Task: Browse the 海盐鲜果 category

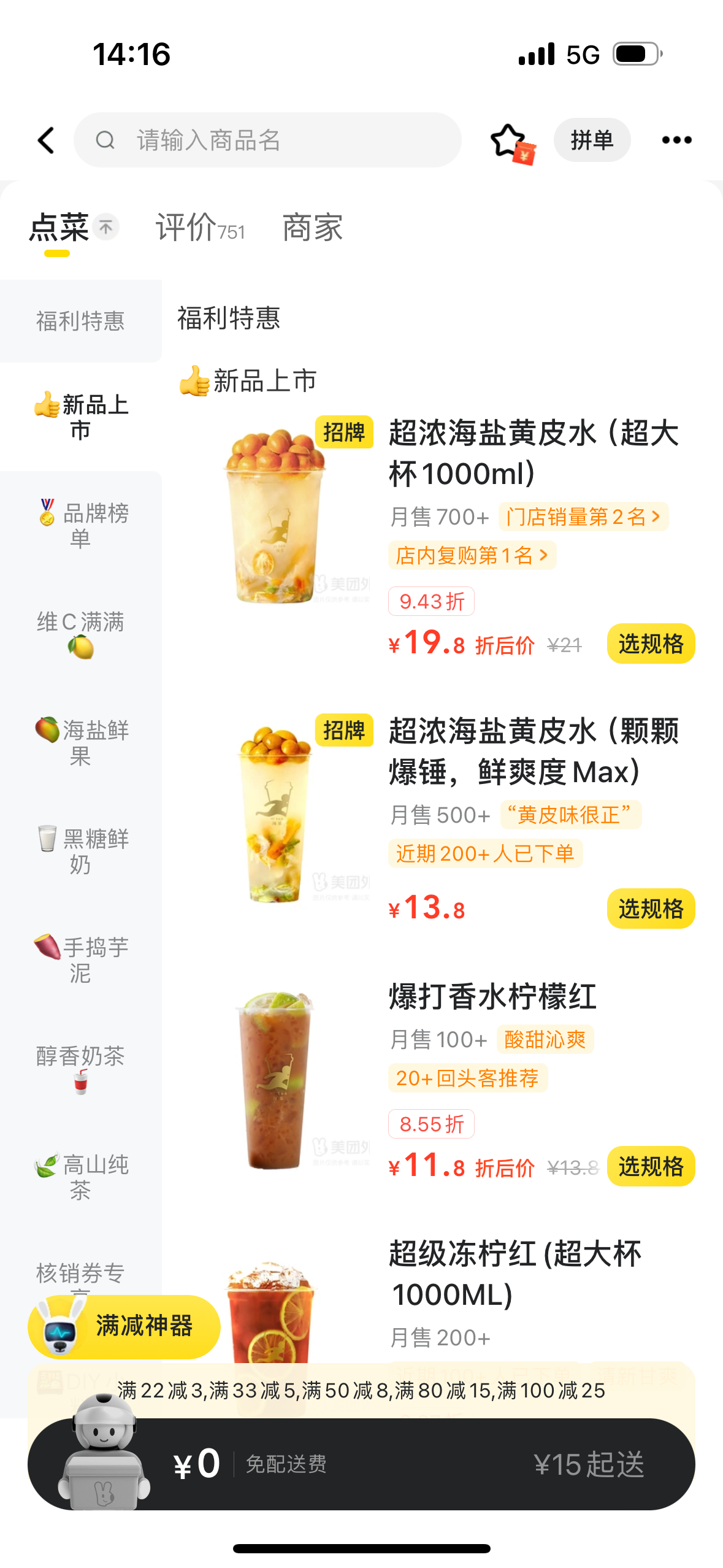Action: click(x=80, y=742)
